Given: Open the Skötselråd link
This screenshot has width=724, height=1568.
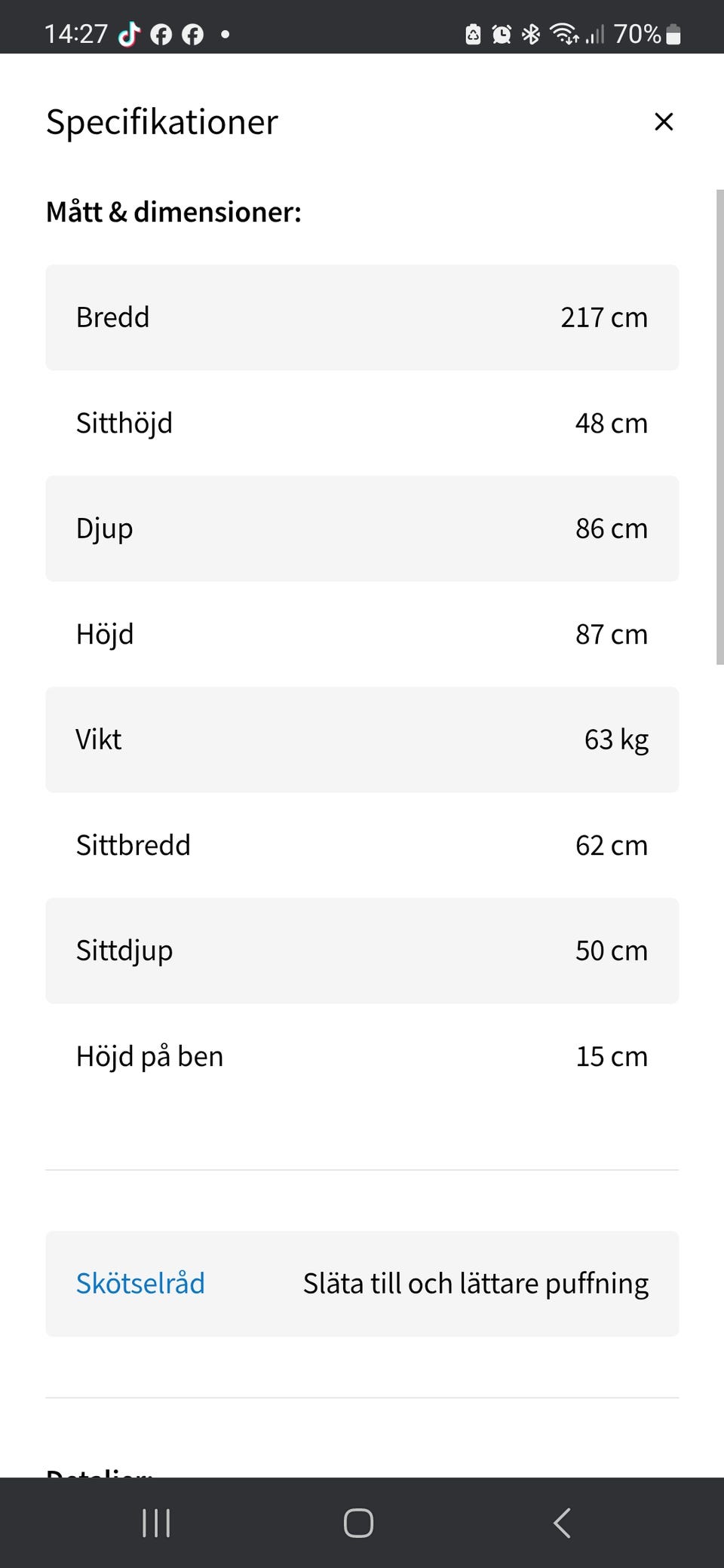Looking at the screenshot, I should 140,1283.
